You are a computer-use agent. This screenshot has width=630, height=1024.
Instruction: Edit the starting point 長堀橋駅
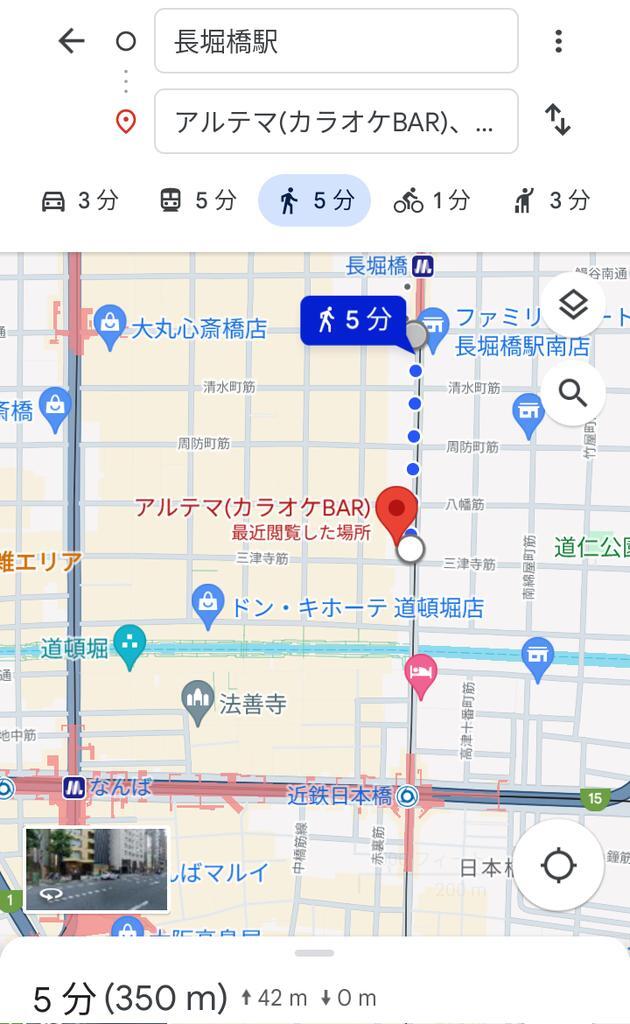pos(336,41)
